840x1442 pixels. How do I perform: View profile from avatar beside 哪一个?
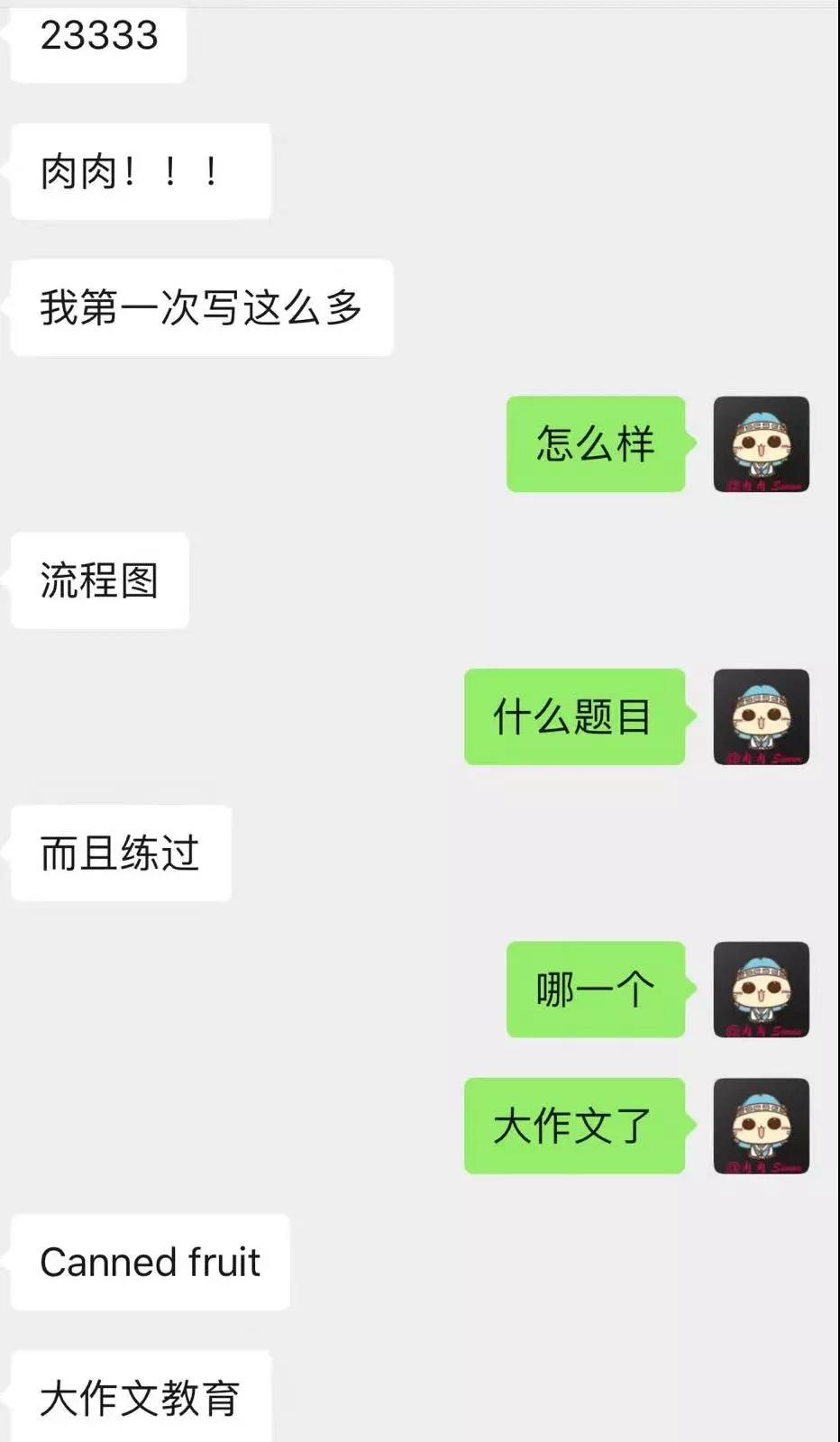(x=761, y=990)
